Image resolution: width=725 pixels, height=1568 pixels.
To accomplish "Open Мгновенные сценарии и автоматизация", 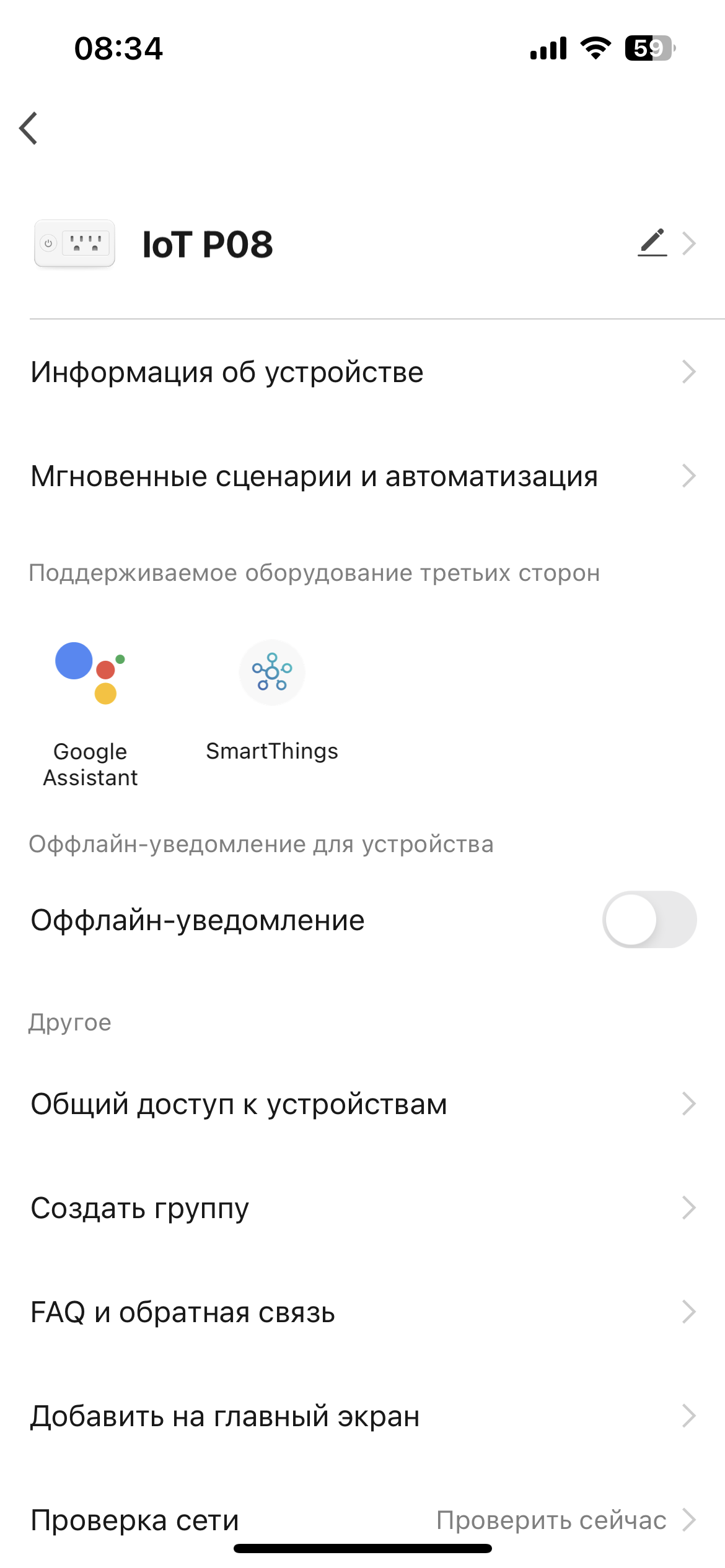I will pos(362,476).
